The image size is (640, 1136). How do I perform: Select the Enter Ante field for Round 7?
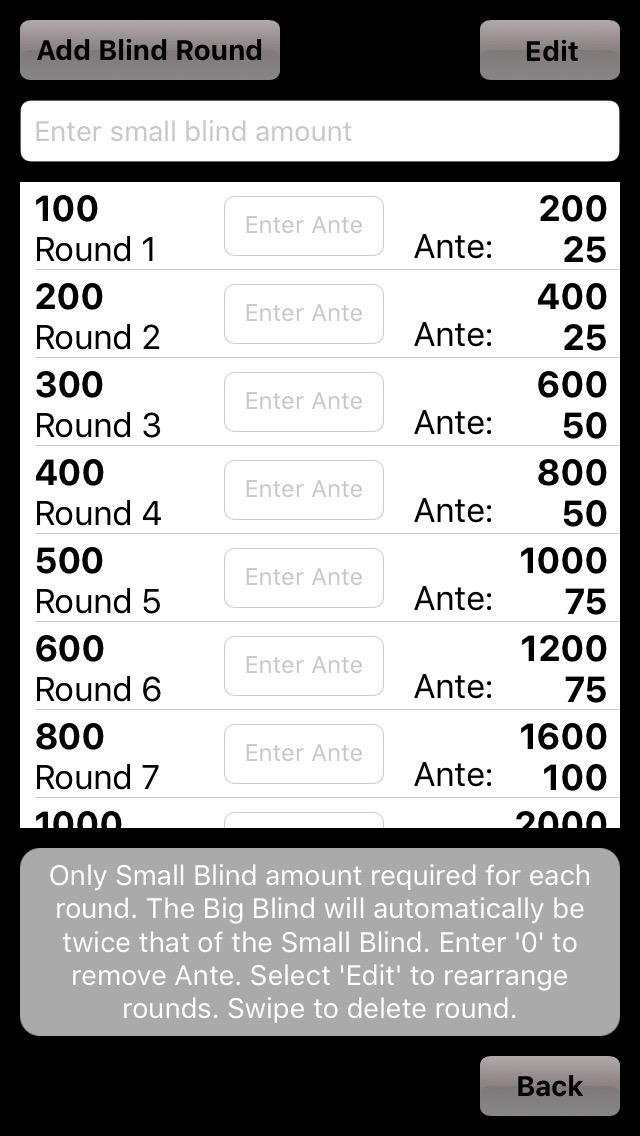304,754
